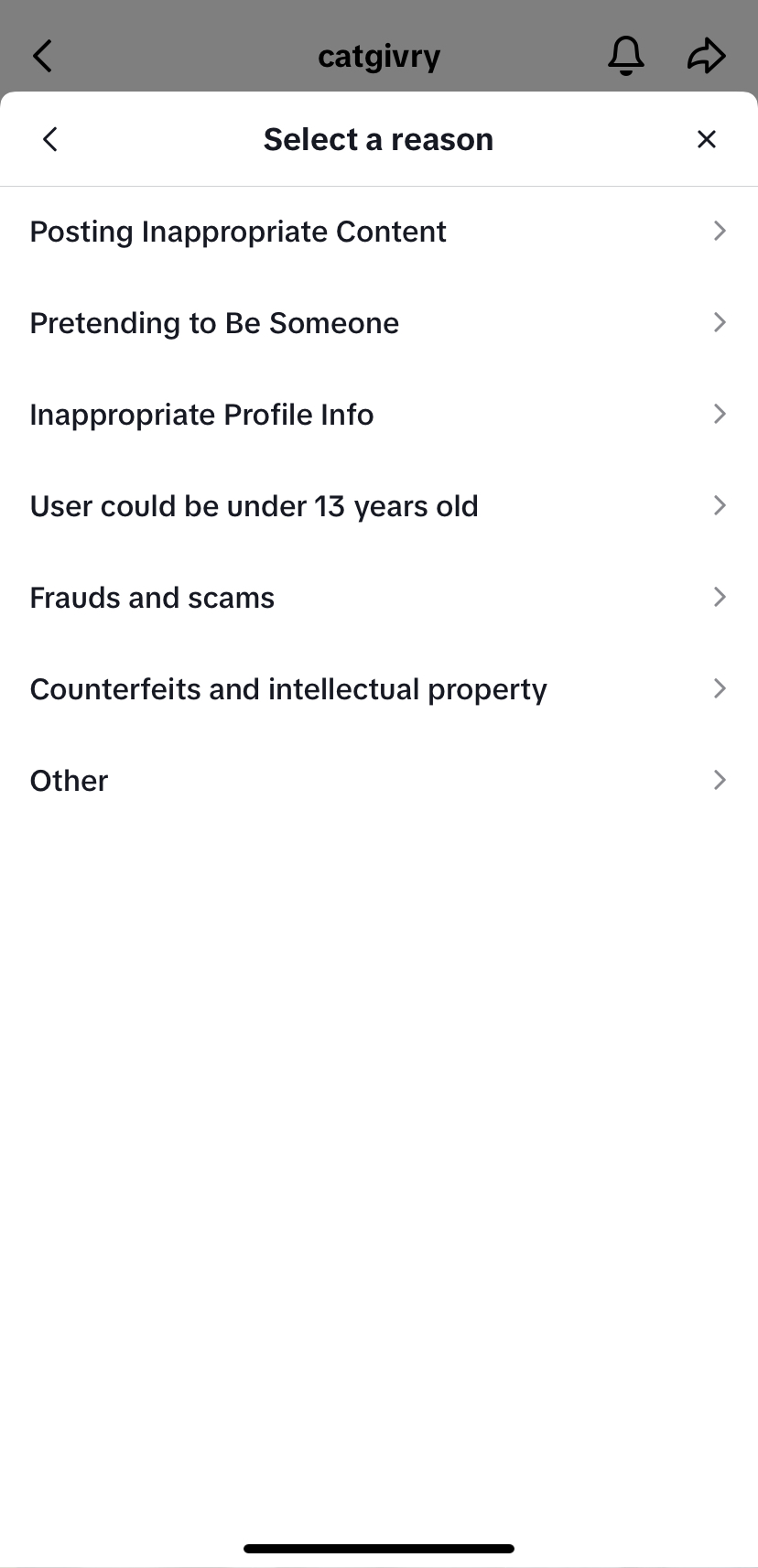This screenshot has height=1568, width=758.
Task: Choose the Other reporting reason
Action: coord(68,780)
